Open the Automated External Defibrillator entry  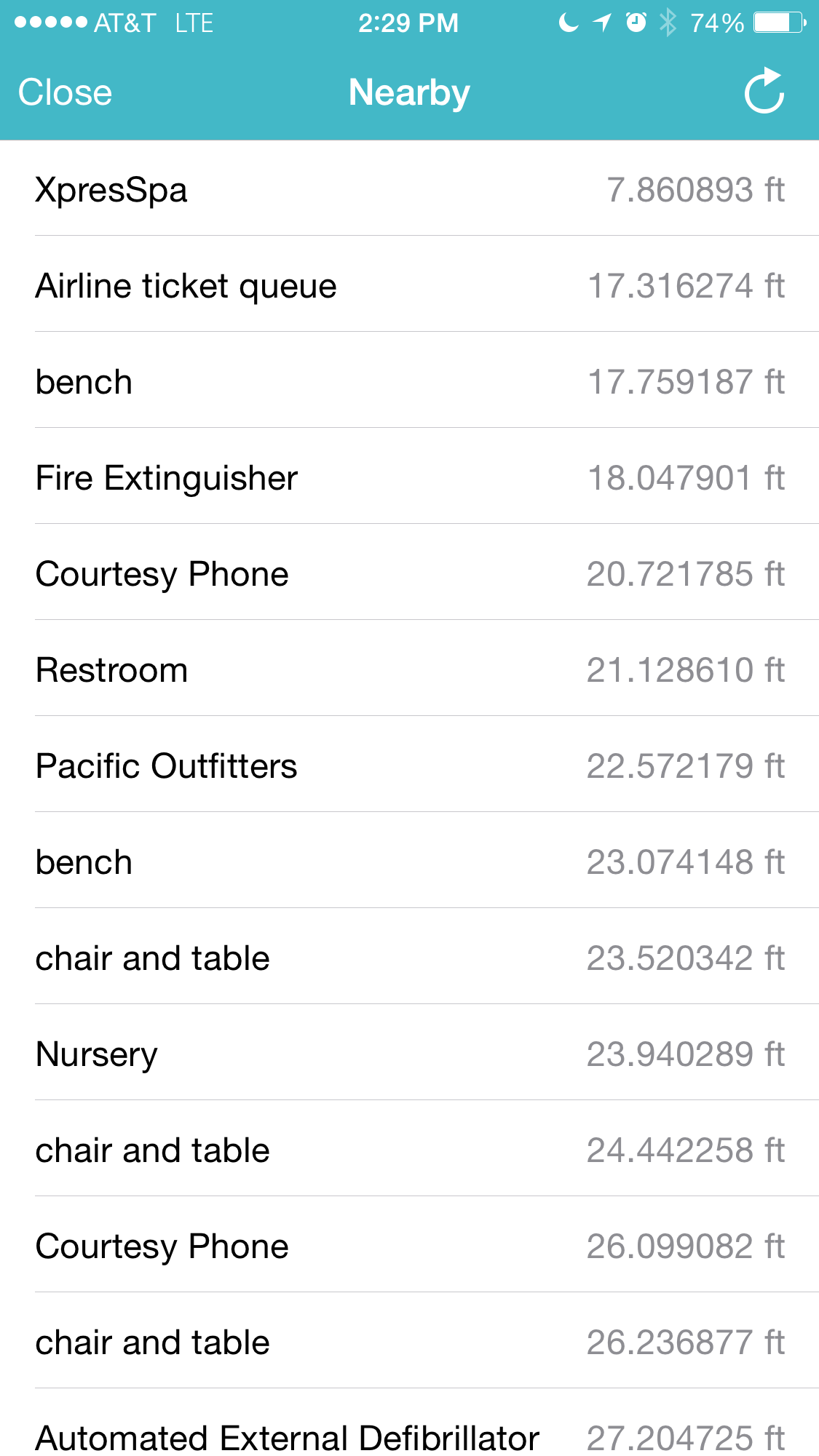(409, 1423)
